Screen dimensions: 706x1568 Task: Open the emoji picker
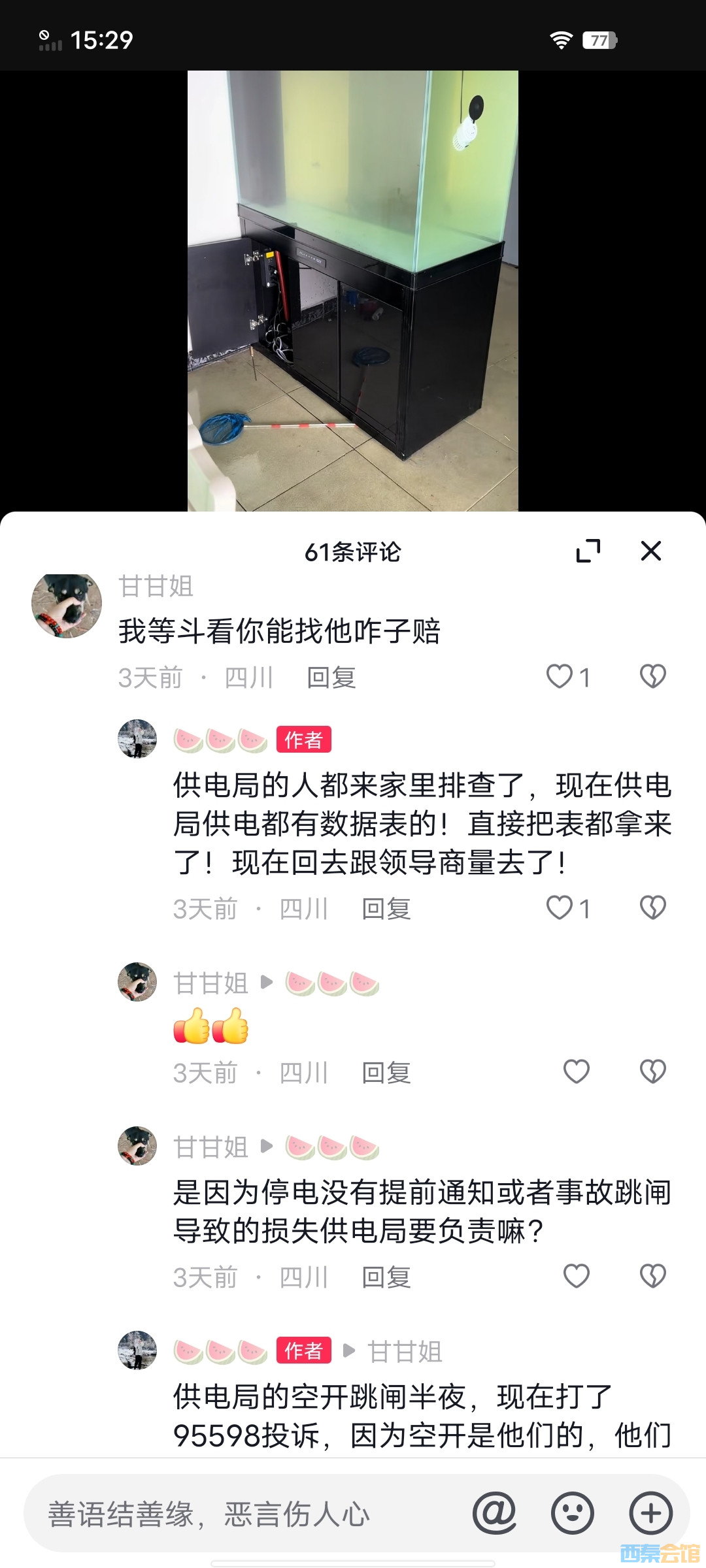573,1513
